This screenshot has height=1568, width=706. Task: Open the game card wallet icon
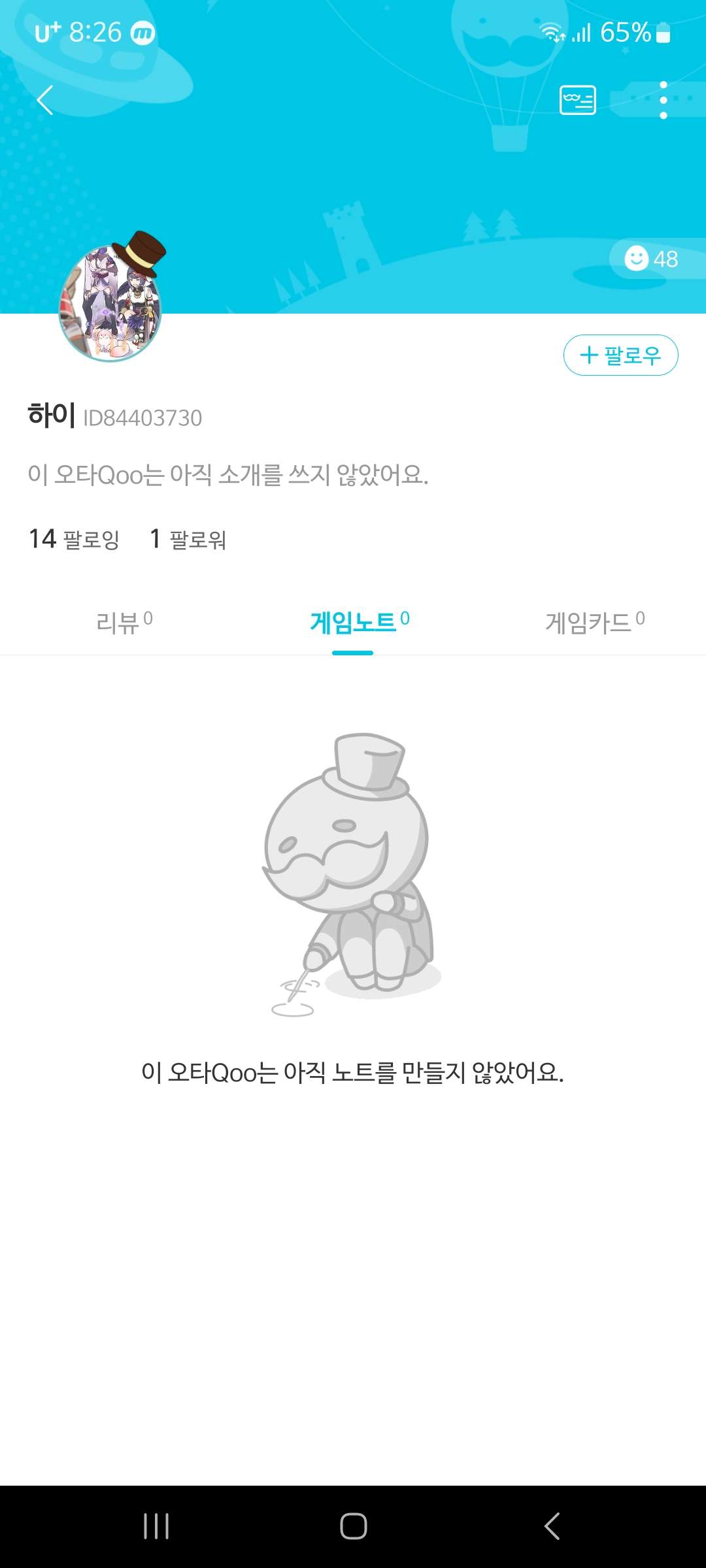click(578, 99)
